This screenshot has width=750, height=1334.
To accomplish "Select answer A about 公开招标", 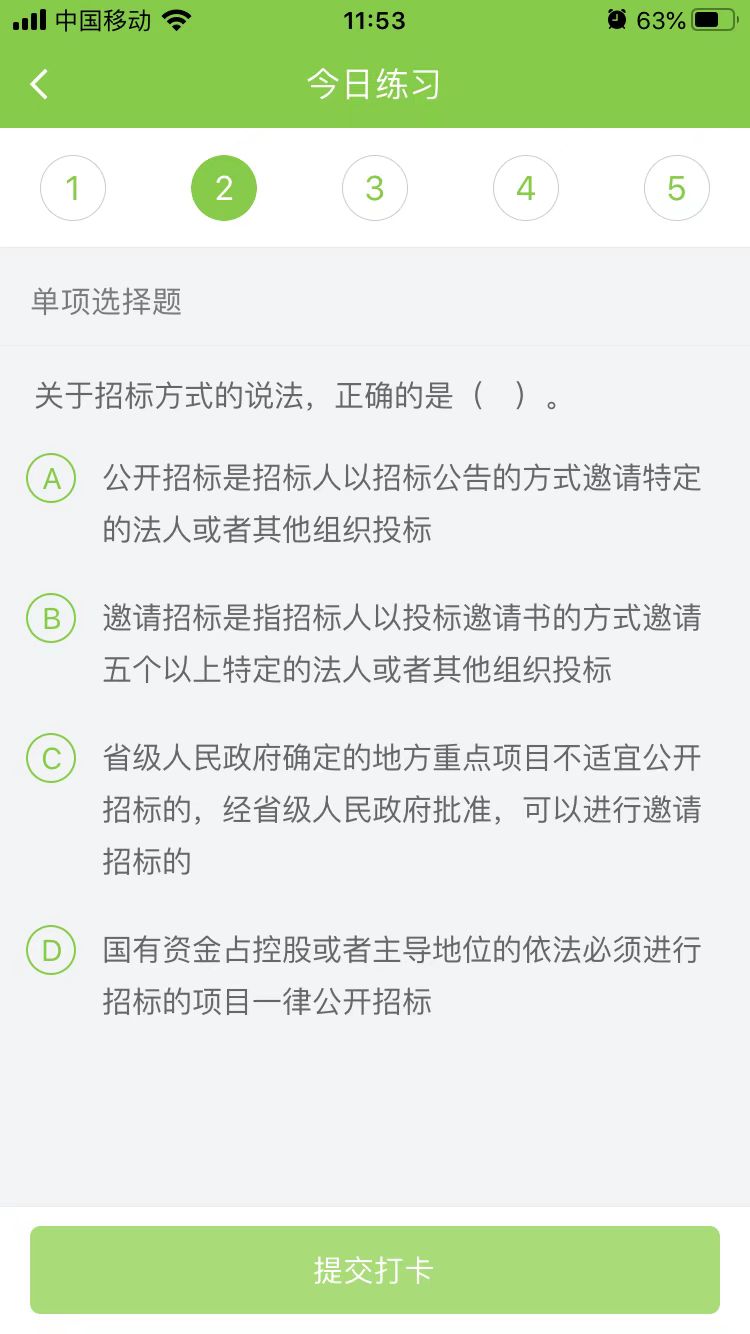I will point(51,480).
